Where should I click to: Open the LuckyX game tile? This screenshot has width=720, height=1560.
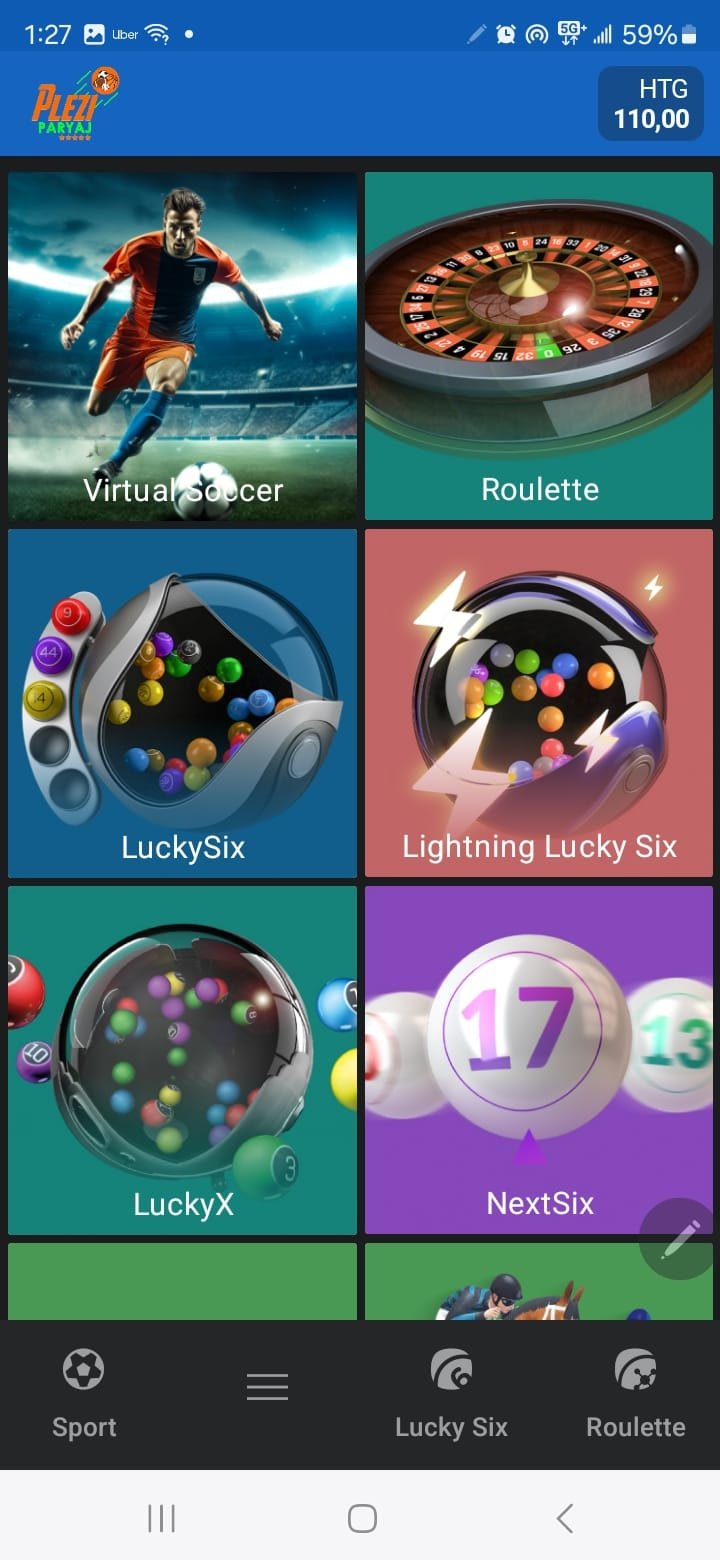point(182,1059)
